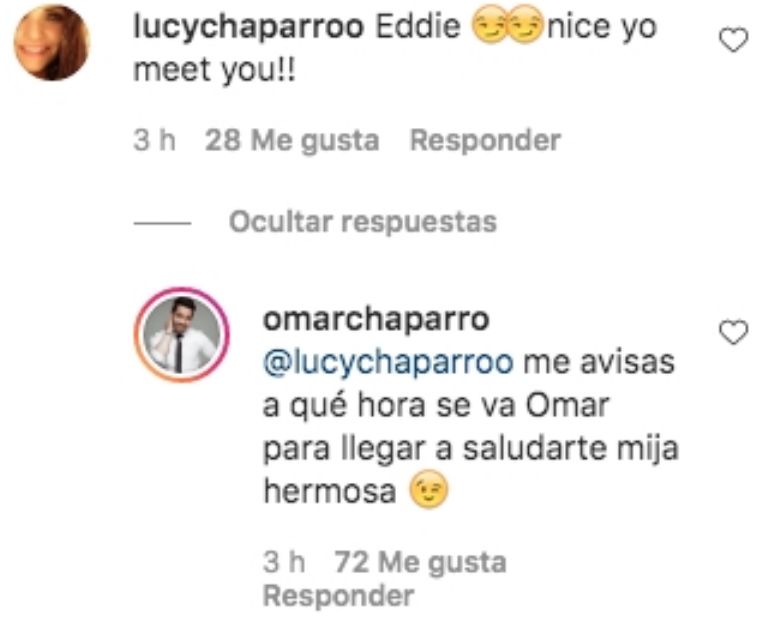The height and width of the screenshot is (621, 768).
Task: Reply to omarchaparro's comment
Action: click(338, 596)
